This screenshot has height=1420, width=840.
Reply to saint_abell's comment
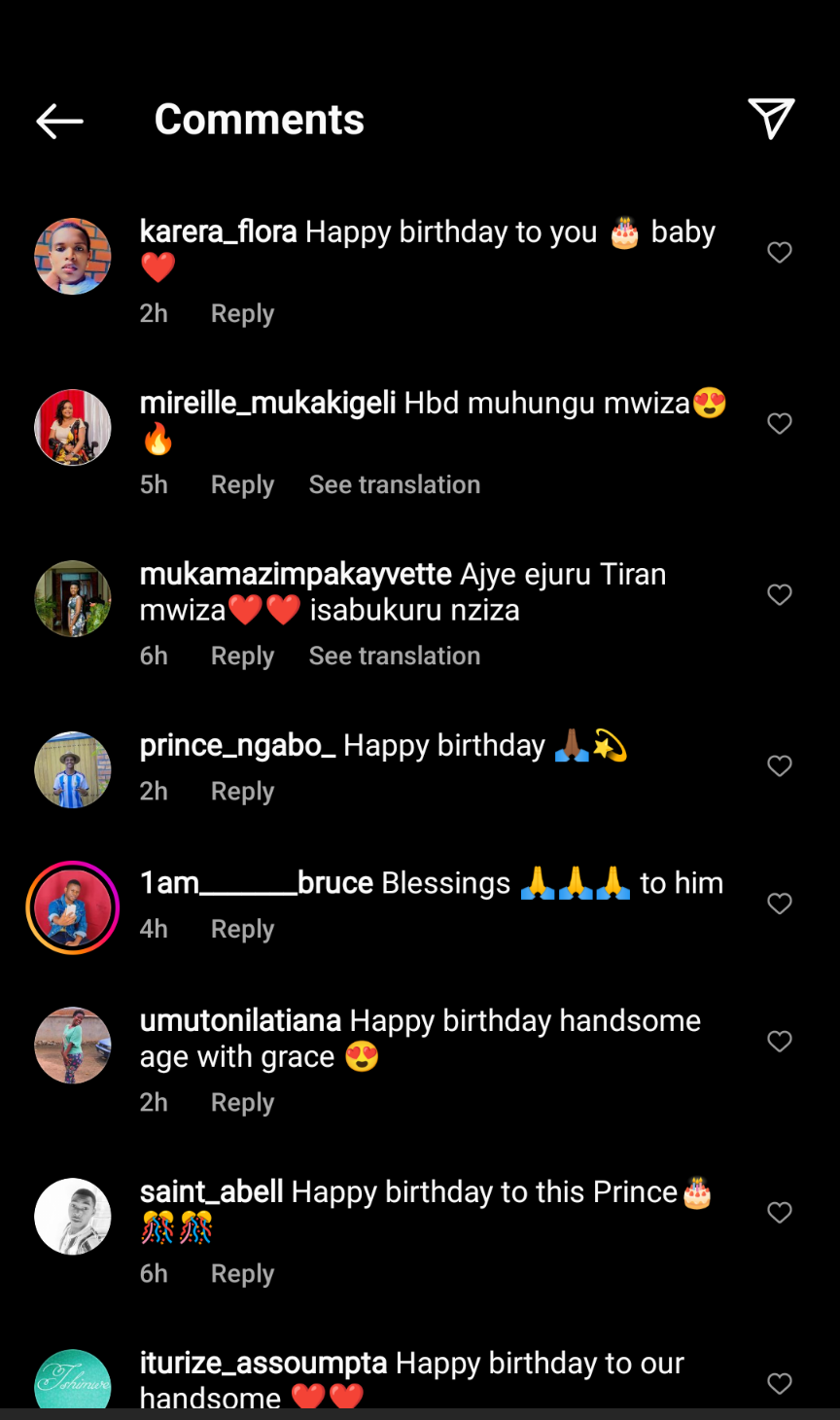(242, 1274)
